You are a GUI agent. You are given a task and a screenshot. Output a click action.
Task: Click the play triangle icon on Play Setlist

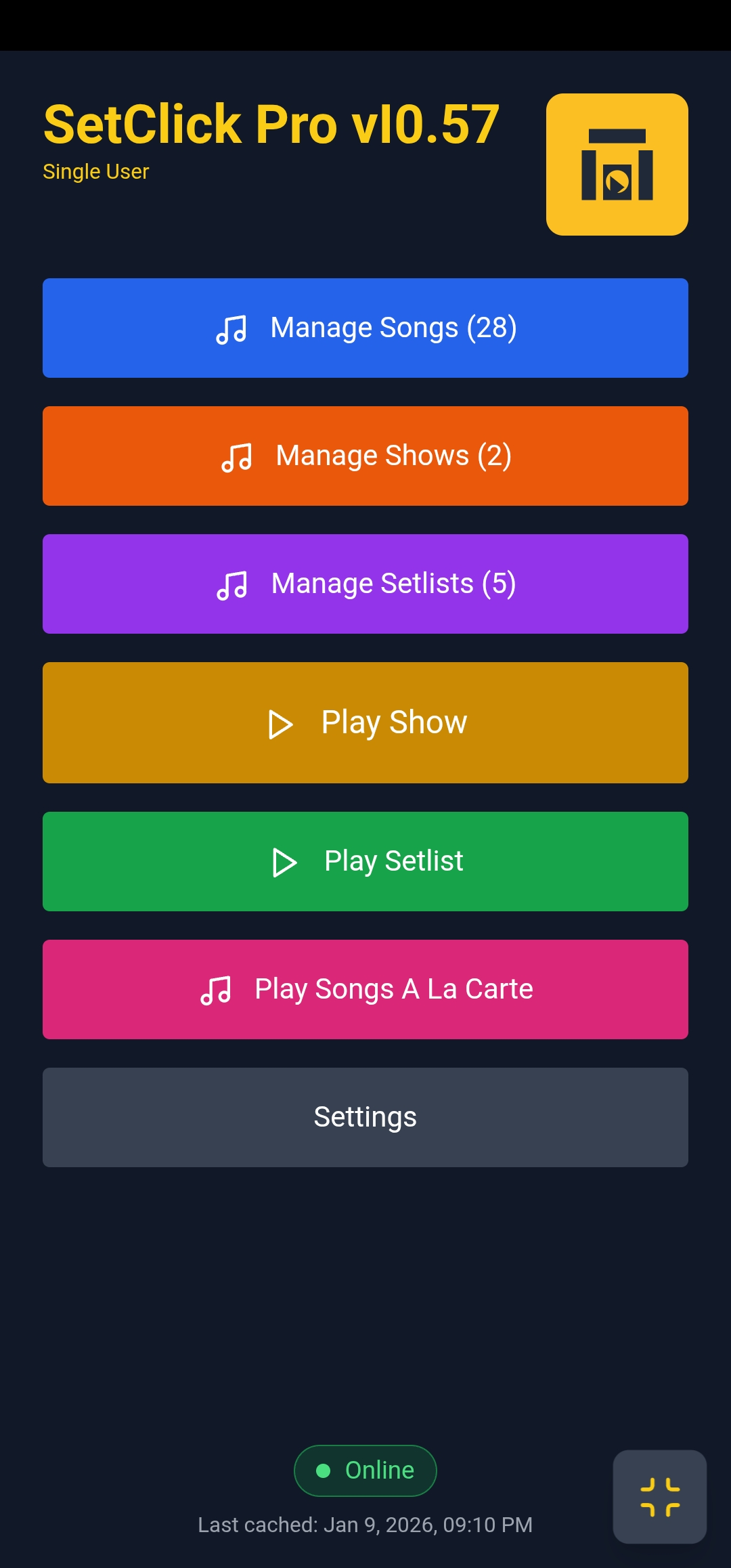[284, 861]
